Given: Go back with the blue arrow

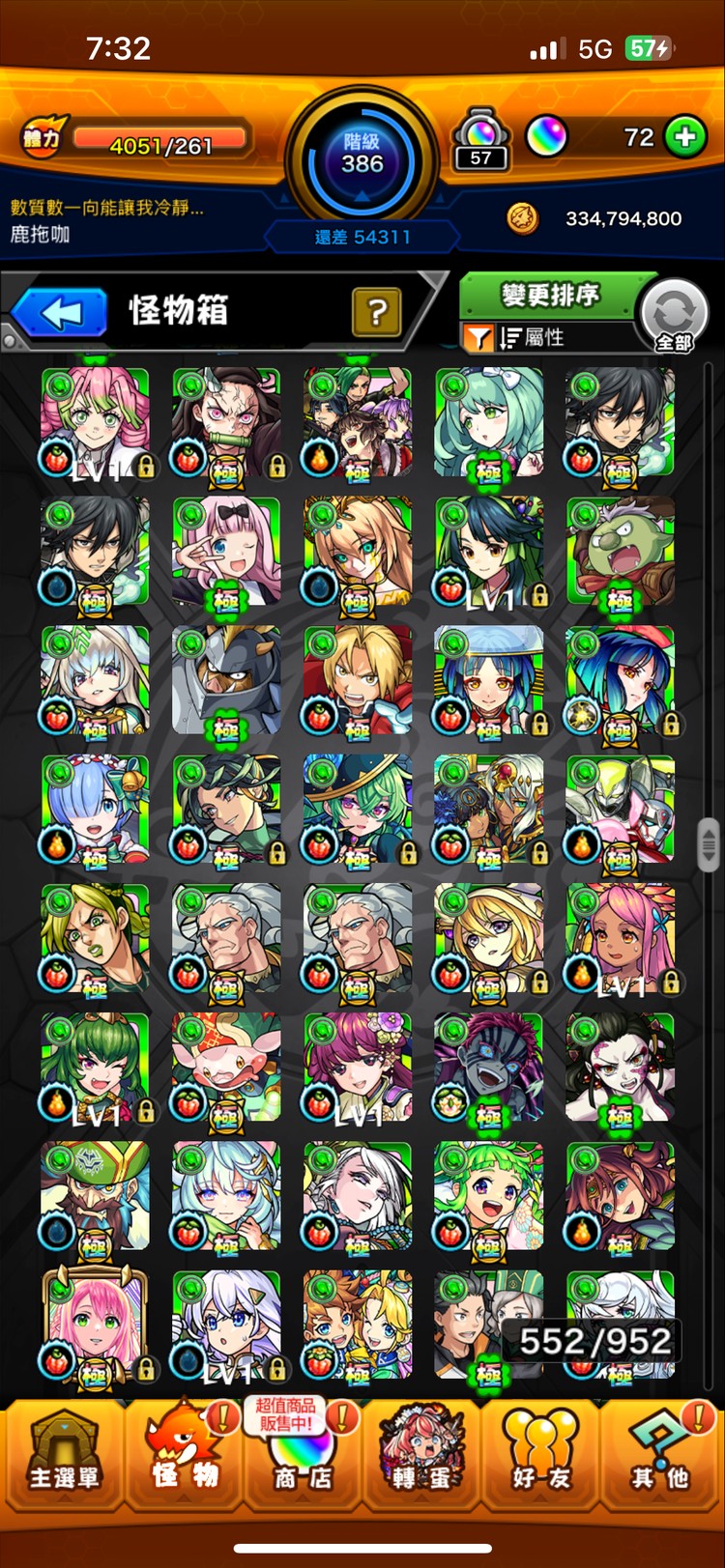Looking at the screenshot, I should coord(62,312).
